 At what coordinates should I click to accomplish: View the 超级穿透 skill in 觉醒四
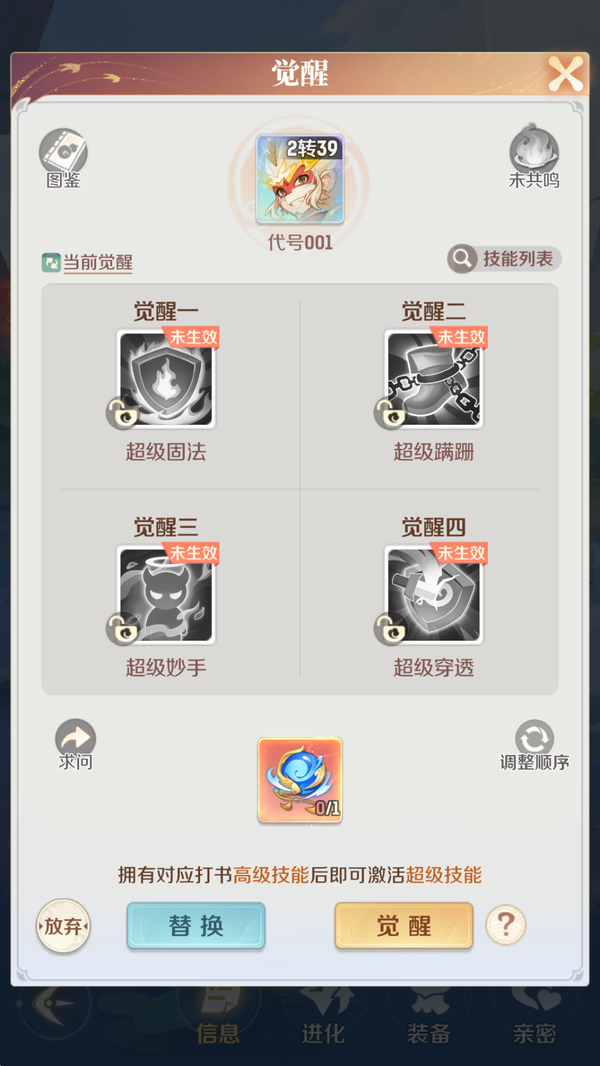tap(433, 595)
